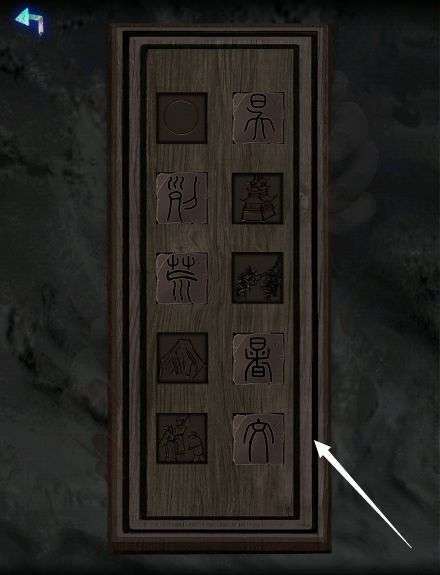The image size is (440, 575).
Task: Select the mountain picture tile
Action: [182, 358]
